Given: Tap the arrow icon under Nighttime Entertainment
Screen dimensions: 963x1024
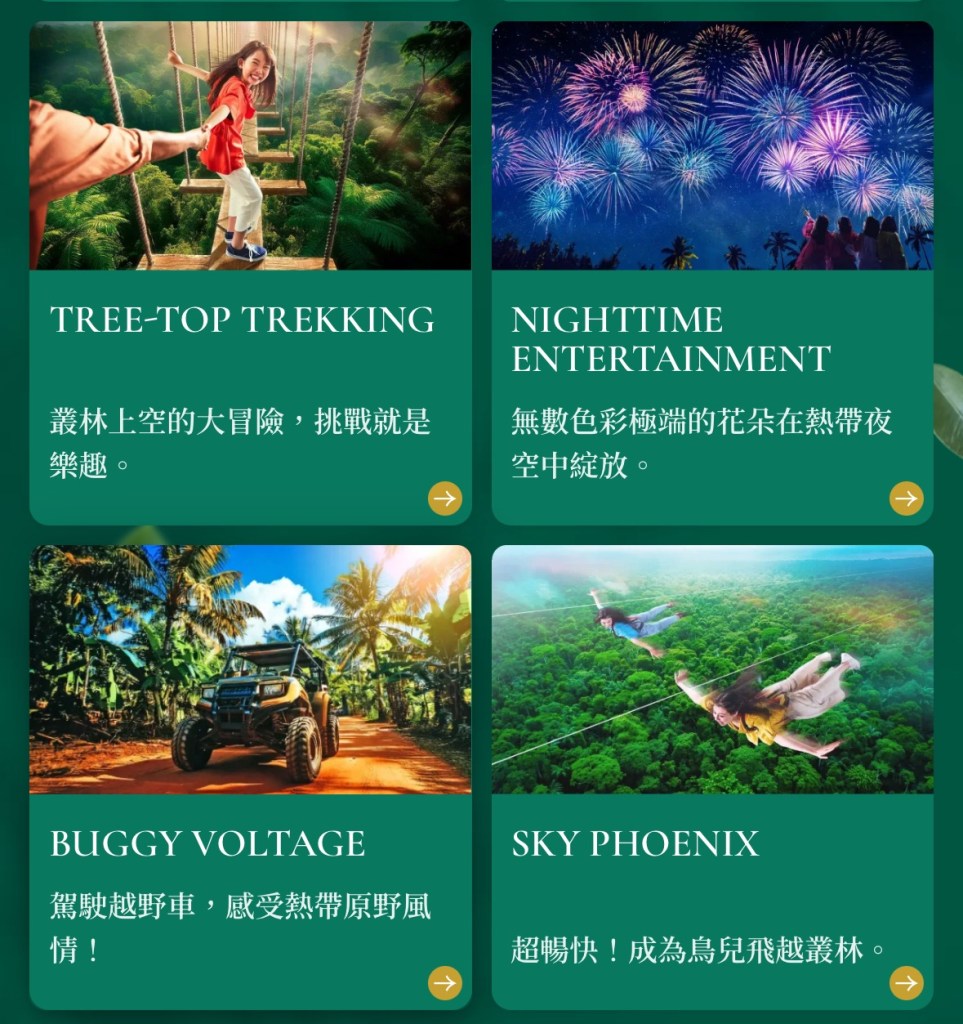Looking at the screenshot, I should coord(906,498).
